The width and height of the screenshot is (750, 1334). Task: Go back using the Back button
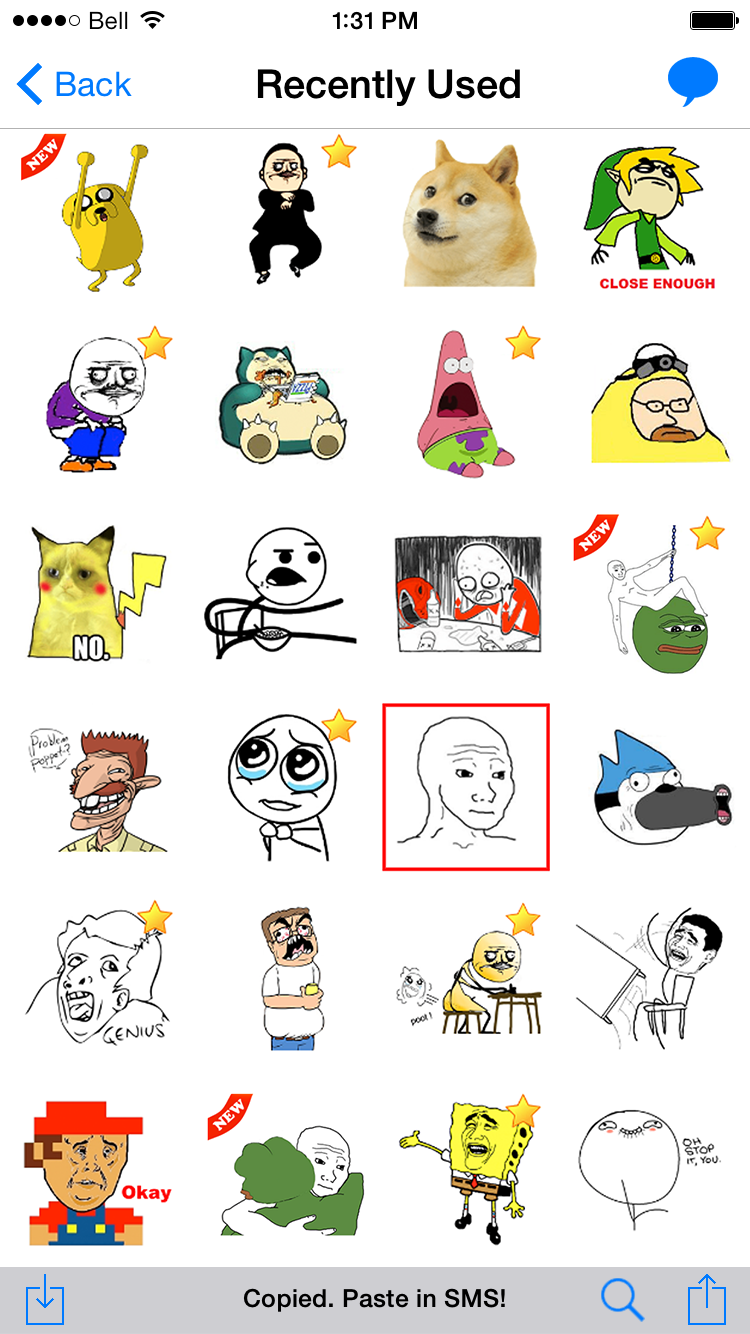click(x=74, y=85)
